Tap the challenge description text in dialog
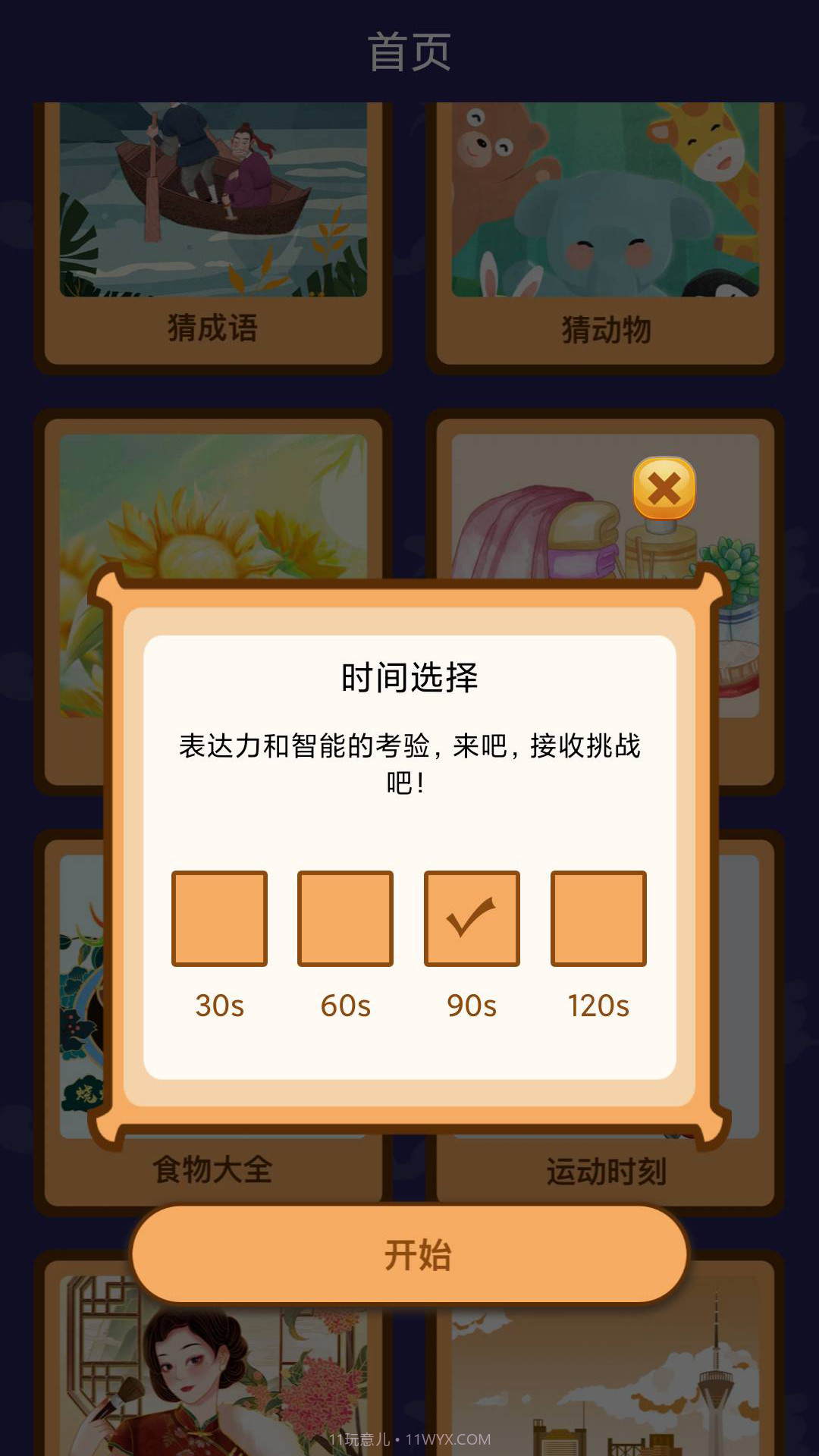The width and height of the screenshot is (819, 1456). [x=409, y=762]
